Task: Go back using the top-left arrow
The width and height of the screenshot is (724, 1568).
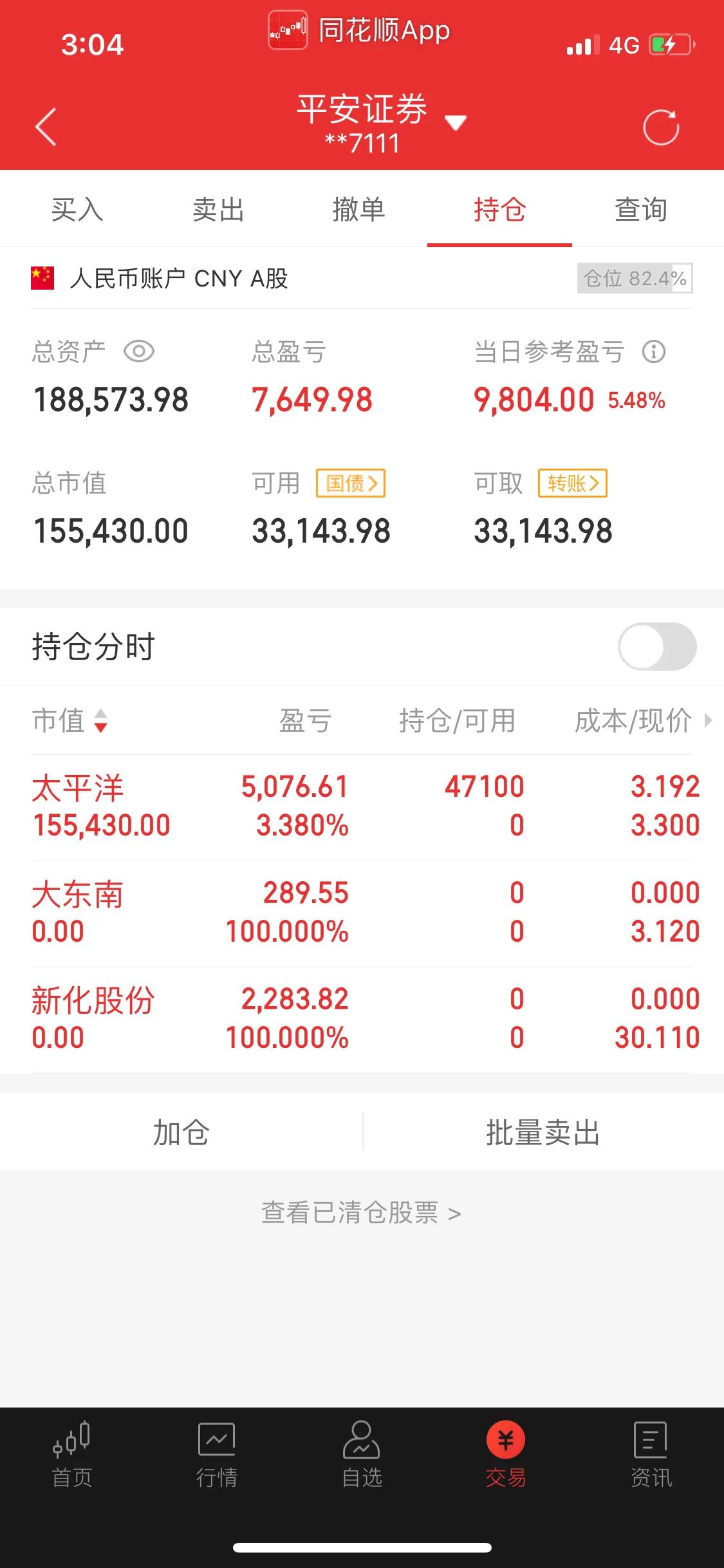Action: click(x=46, y=127)
